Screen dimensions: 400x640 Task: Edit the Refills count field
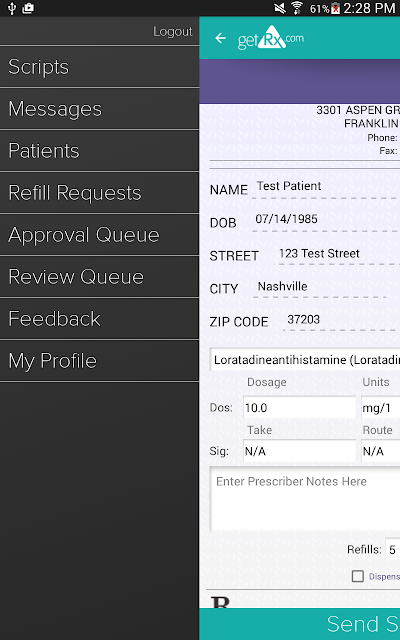click(x=393, y=549)
